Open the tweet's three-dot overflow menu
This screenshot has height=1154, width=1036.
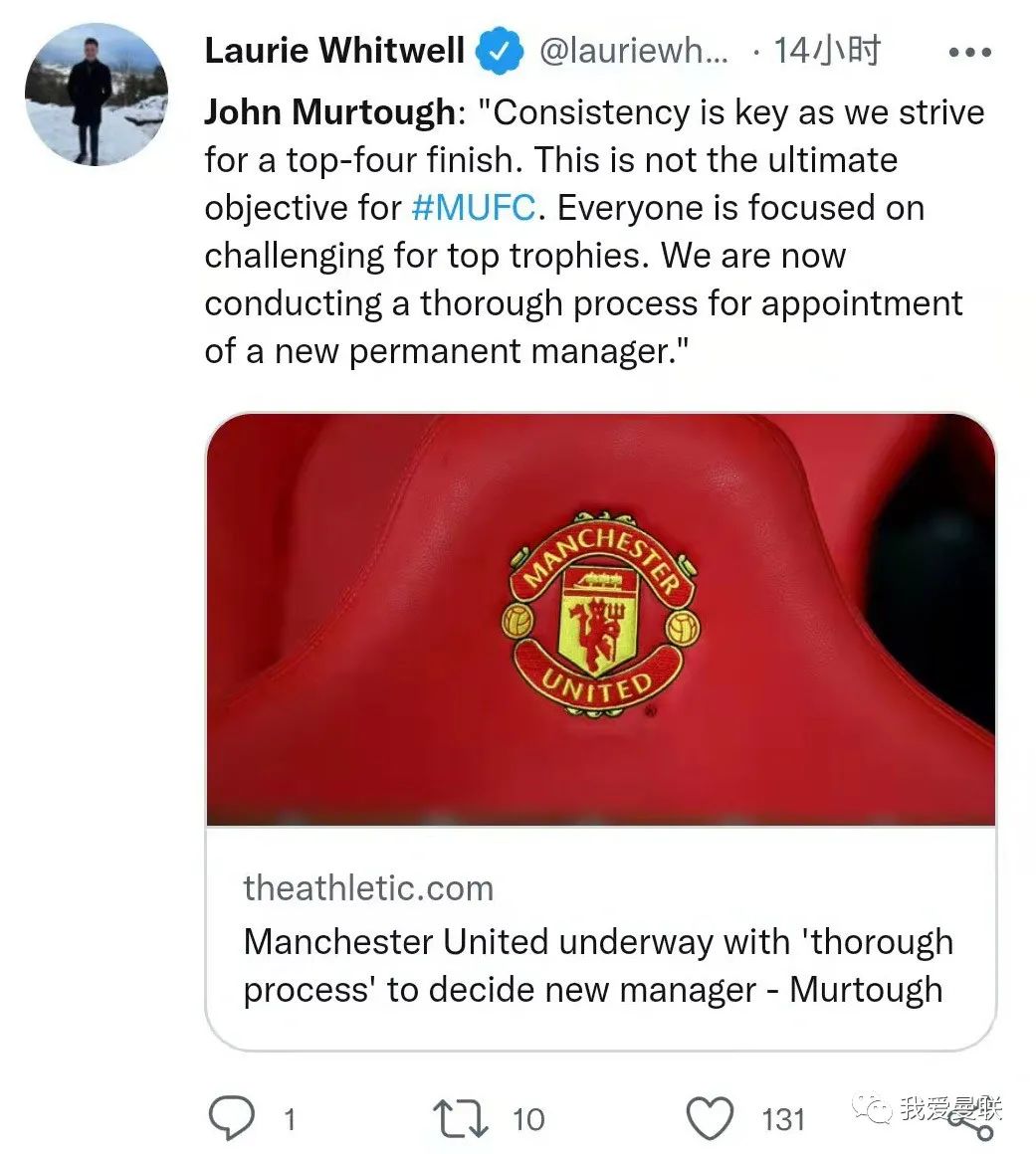[x=971, y=53]
